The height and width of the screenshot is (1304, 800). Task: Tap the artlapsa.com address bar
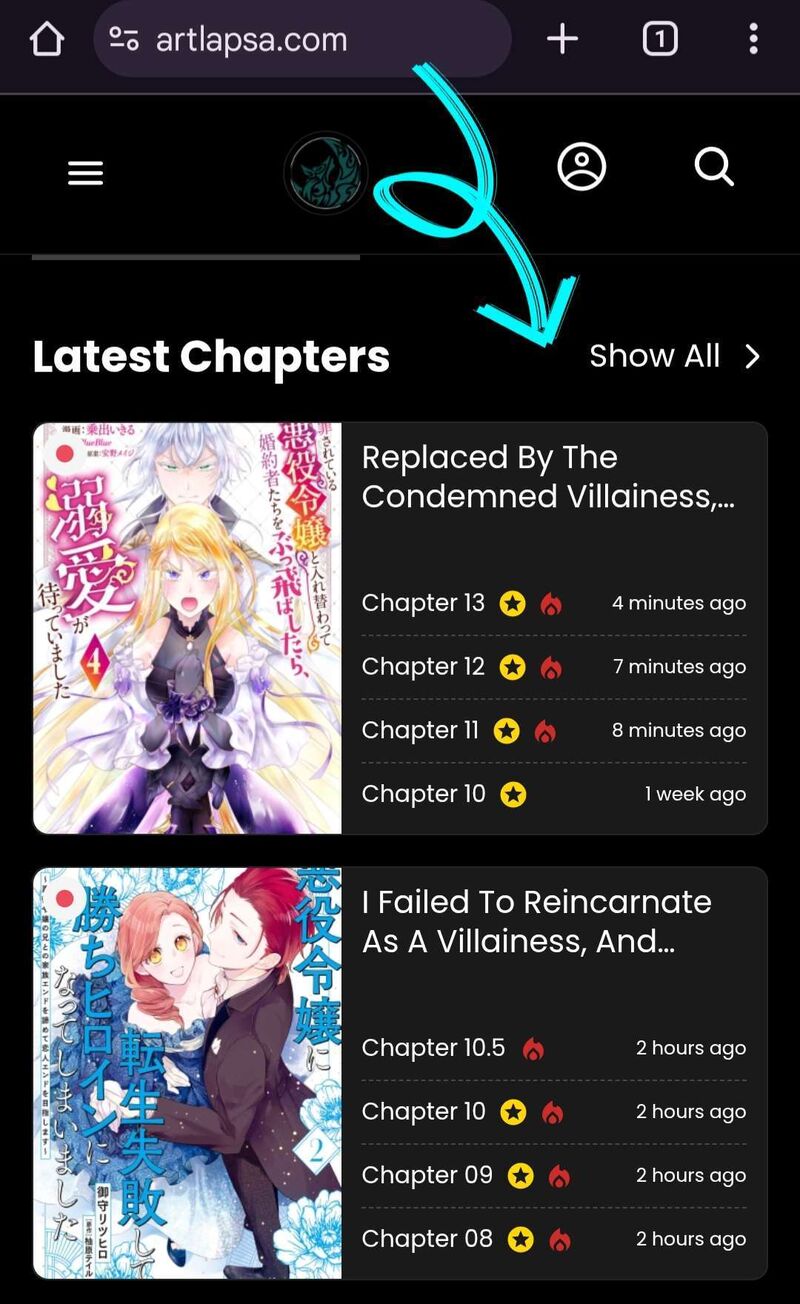(300, 40)
